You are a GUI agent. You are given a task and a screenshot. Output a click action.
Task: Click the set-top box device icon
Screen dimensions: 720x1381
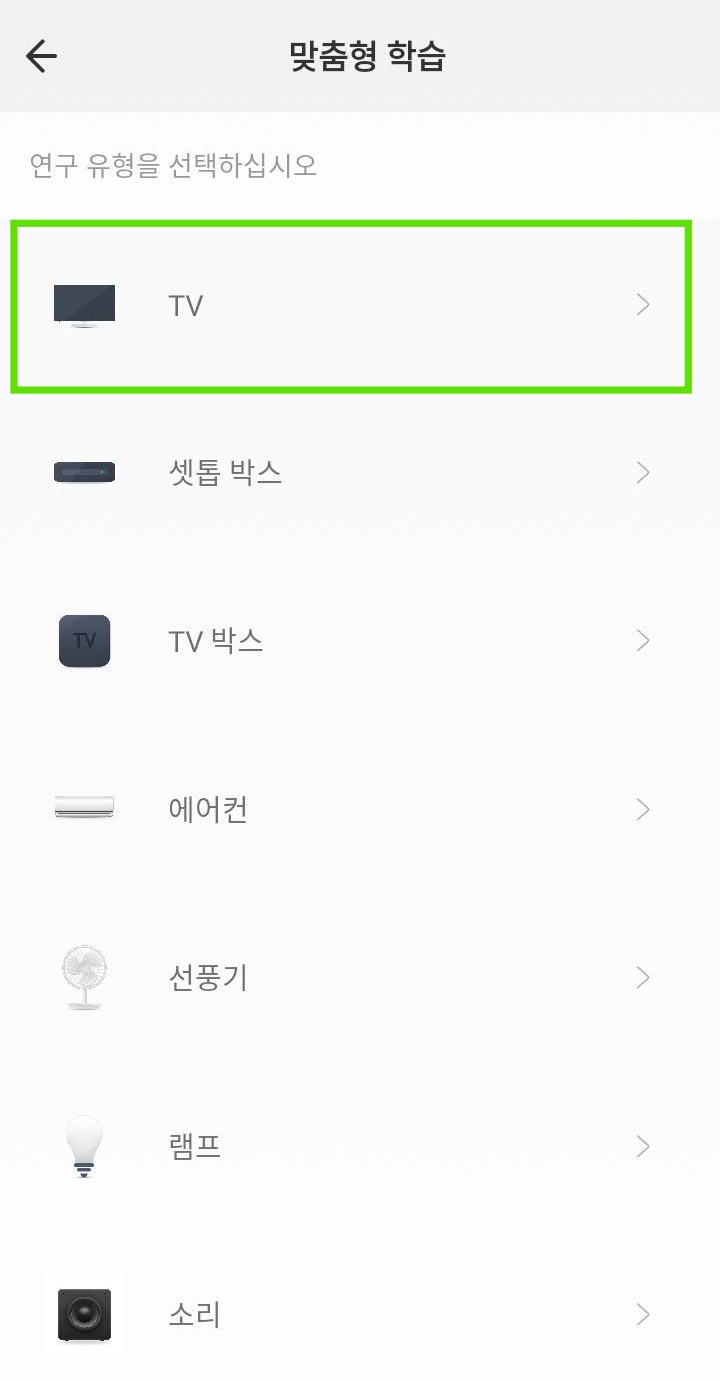point(83,472)
